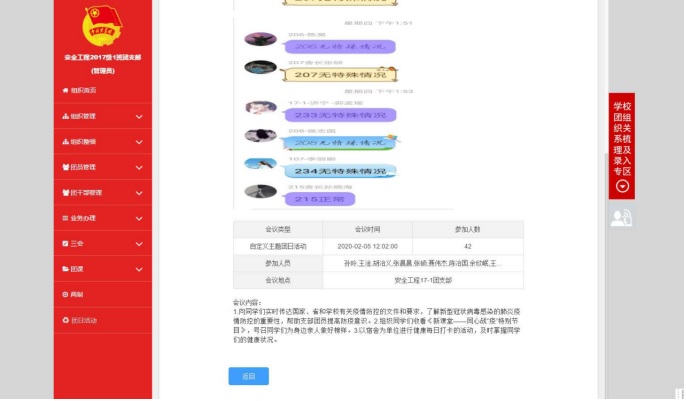Open the 两制 sidebar item
The width and height of the screenshot is (686, 401).
click(x=78, y=295)
